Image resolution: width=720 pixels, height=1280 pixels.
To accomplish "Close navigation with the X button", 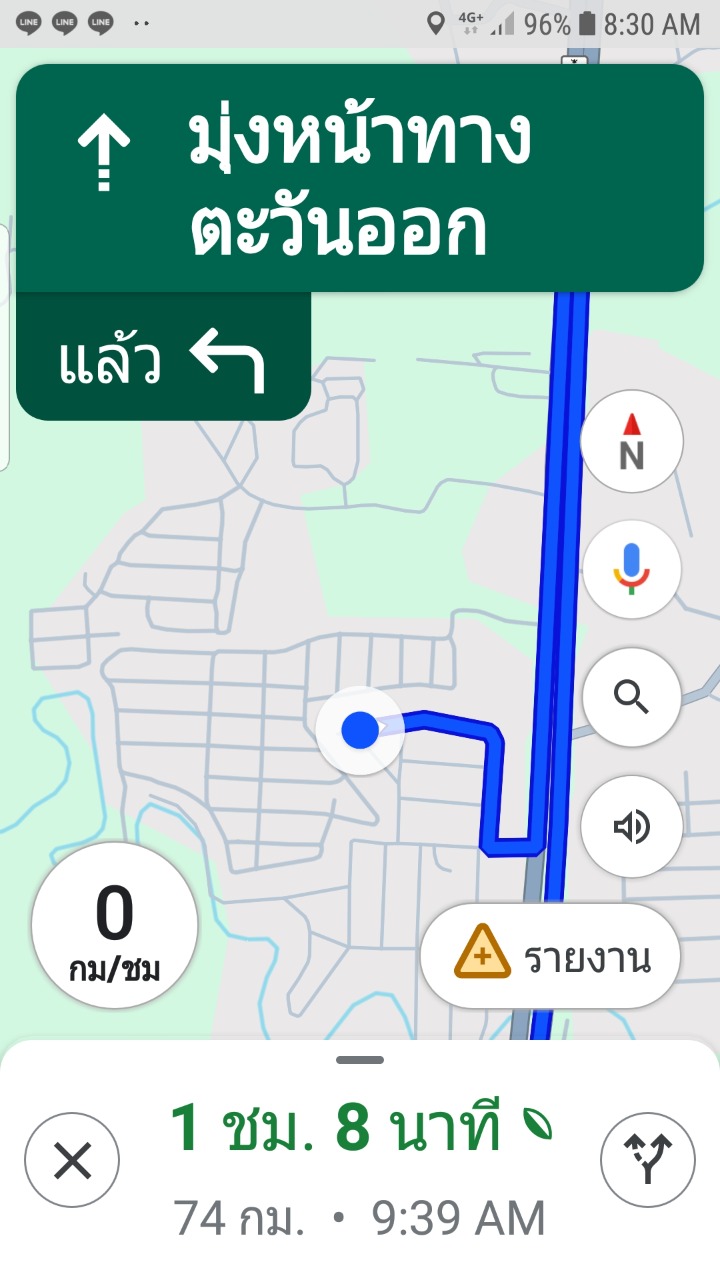I will click(x=72, y=1161).
